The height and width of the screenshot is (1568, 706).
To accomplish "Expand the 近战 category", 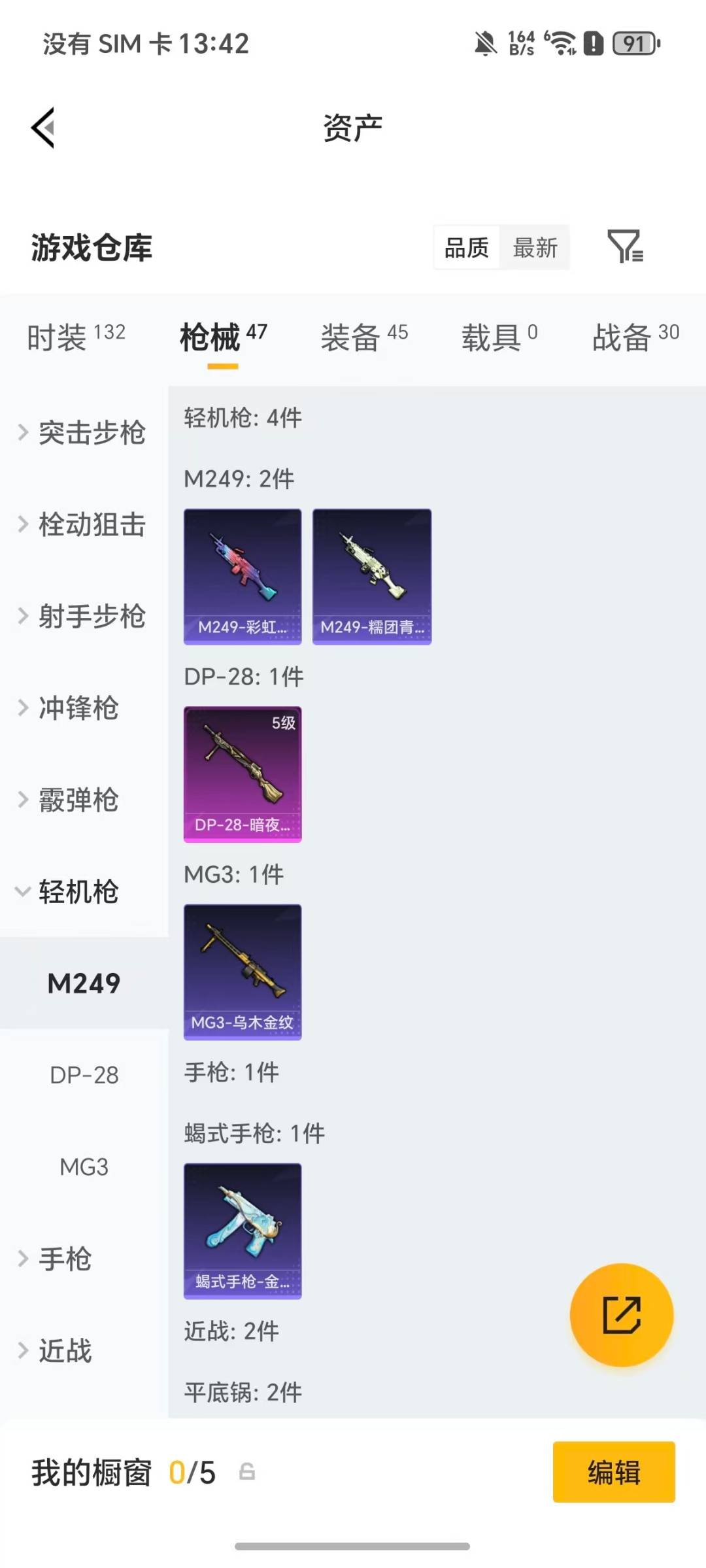I will [72, 1351].
